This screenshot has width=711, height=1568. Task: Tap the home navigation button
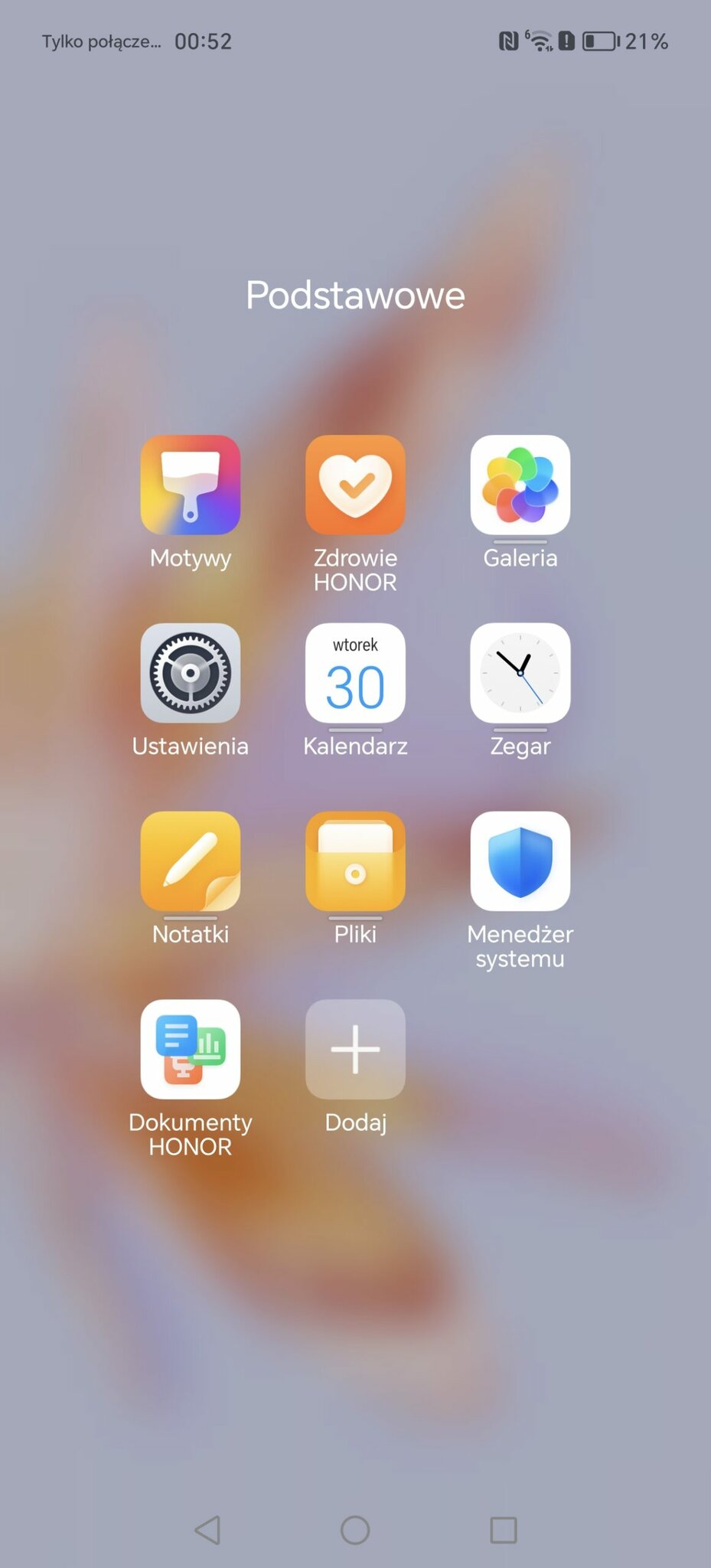pyautogui.click(x=355, y=1530)
